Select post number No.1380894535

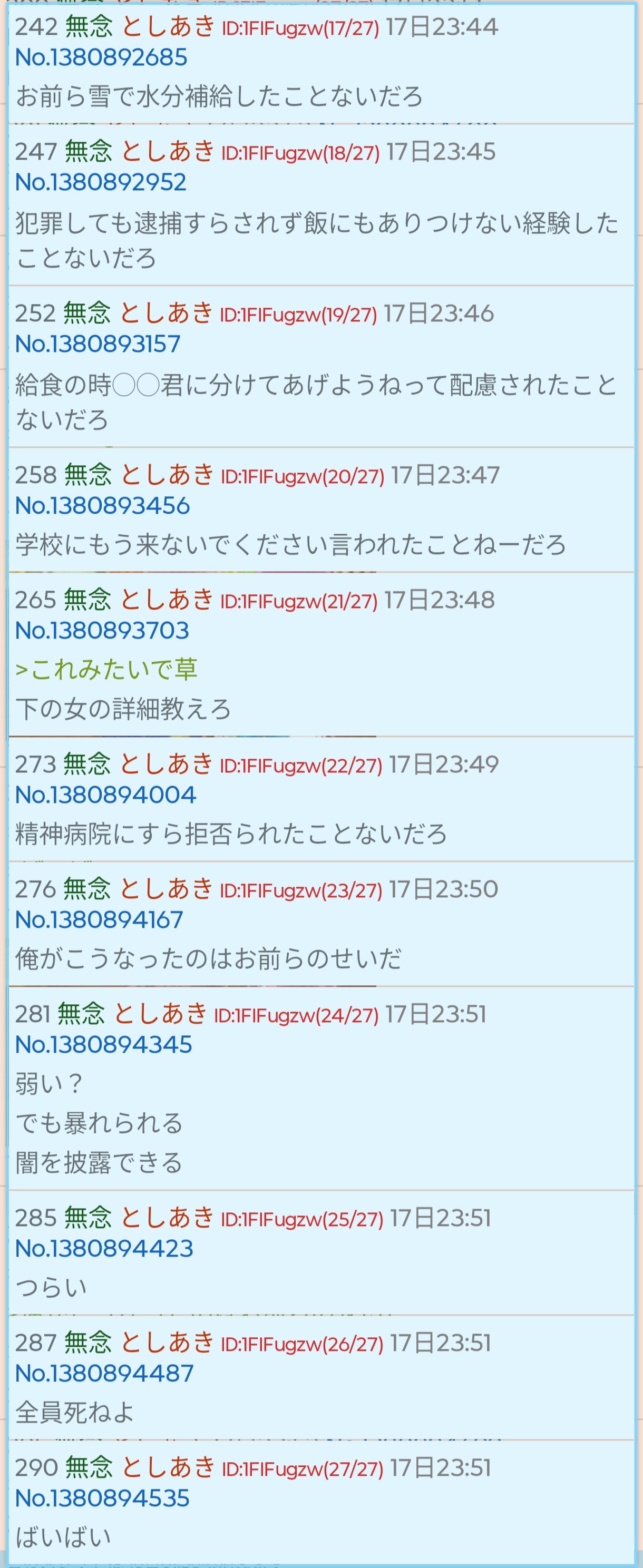click(102, 1498)
